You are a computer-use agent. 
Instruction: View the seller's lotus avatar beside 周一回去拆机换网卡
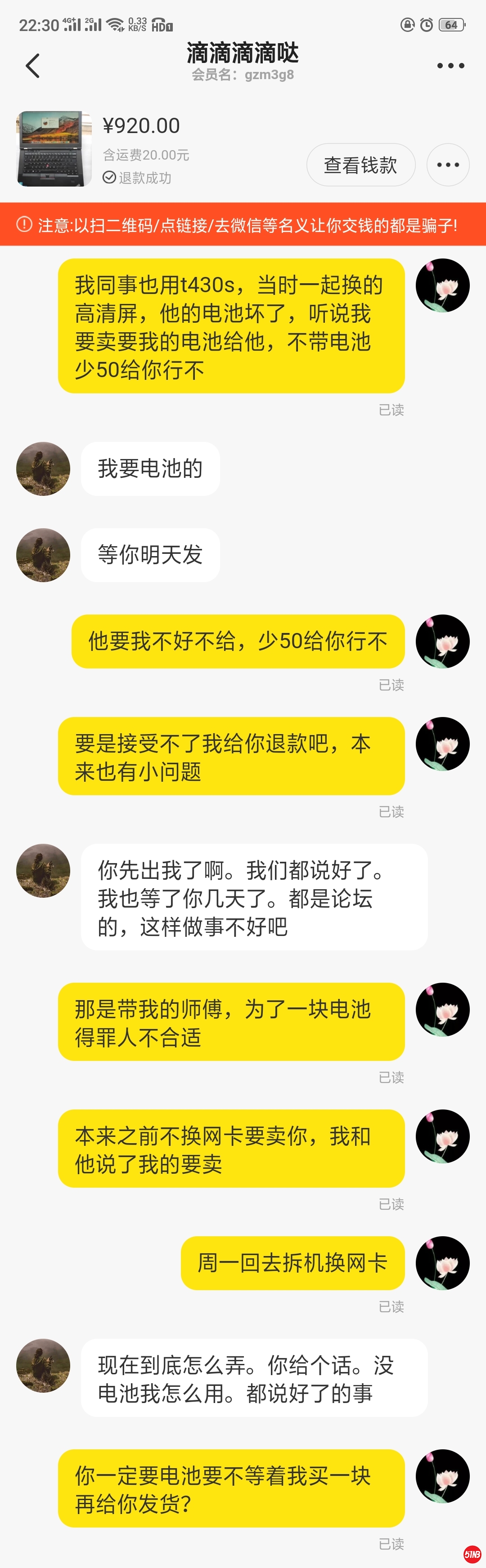coord(442,1262)
